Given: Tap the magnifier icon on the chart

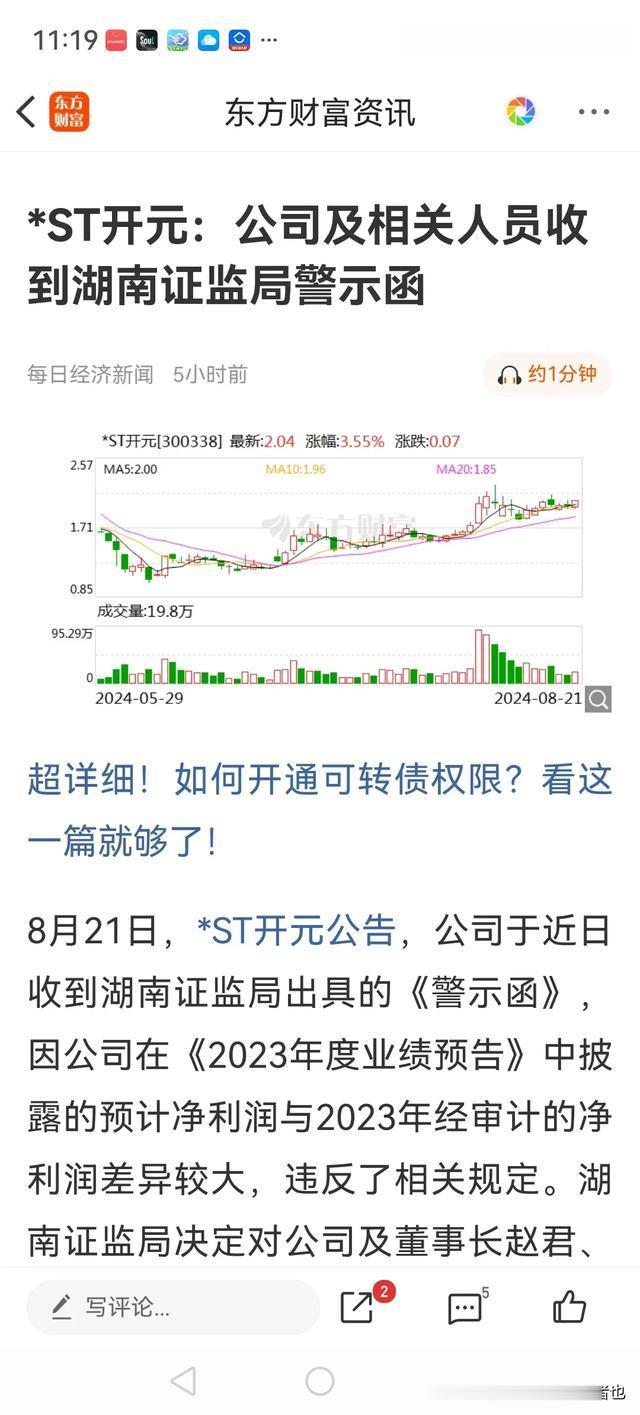Looking at the screenshot, I should tap(598, 699).
